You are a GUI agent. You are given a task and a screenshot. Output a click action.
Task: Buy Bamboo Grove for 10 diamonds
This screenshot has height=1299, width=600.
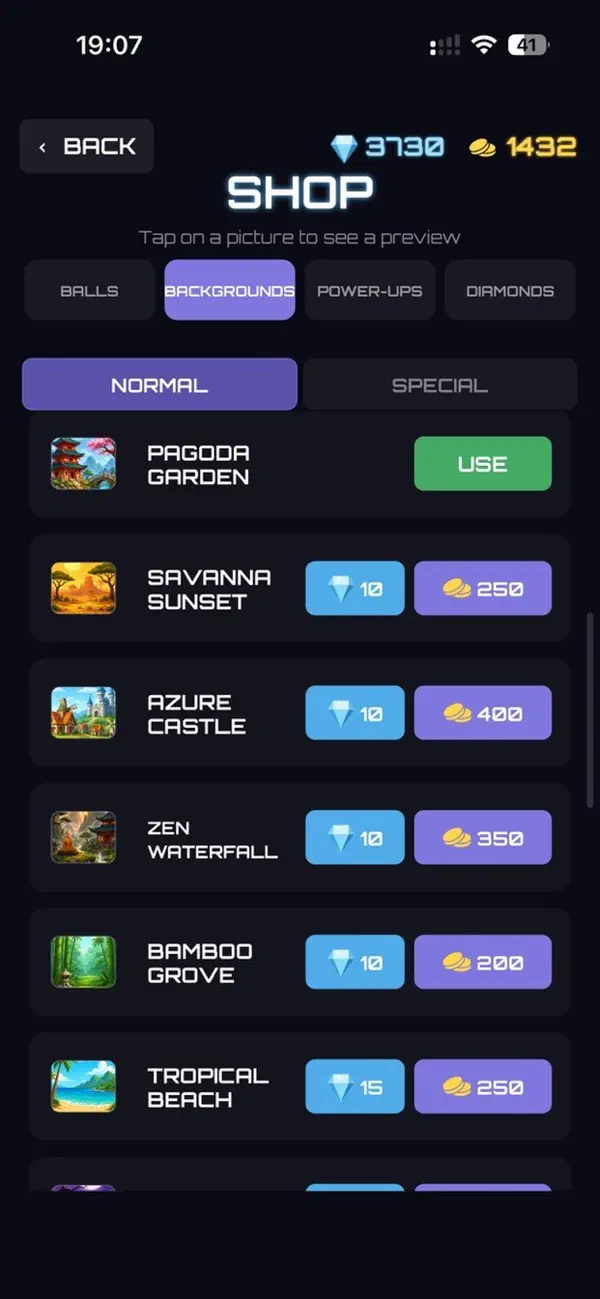click(355, 962)
